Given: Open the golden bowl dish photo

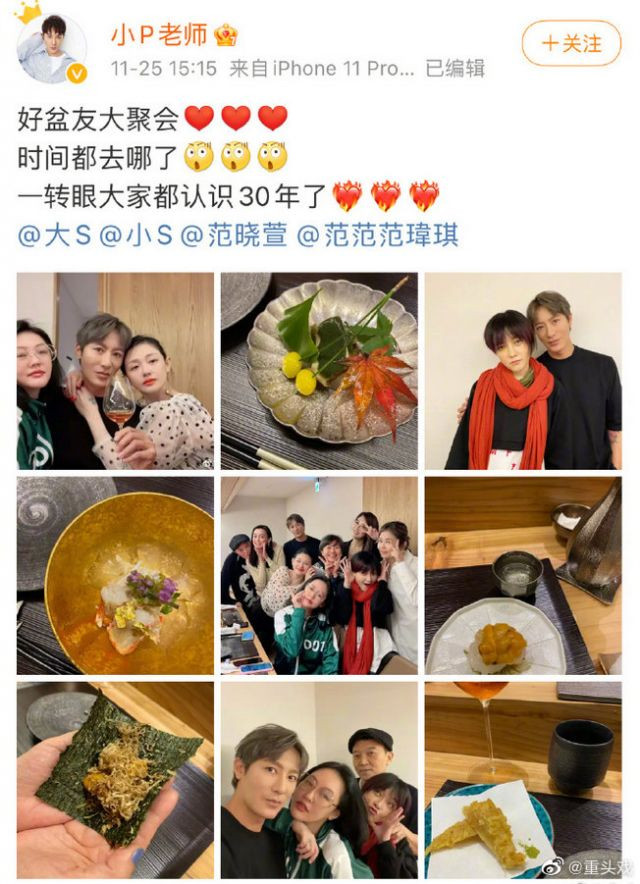Looking at the screenshot, I should tap(115, 575).
